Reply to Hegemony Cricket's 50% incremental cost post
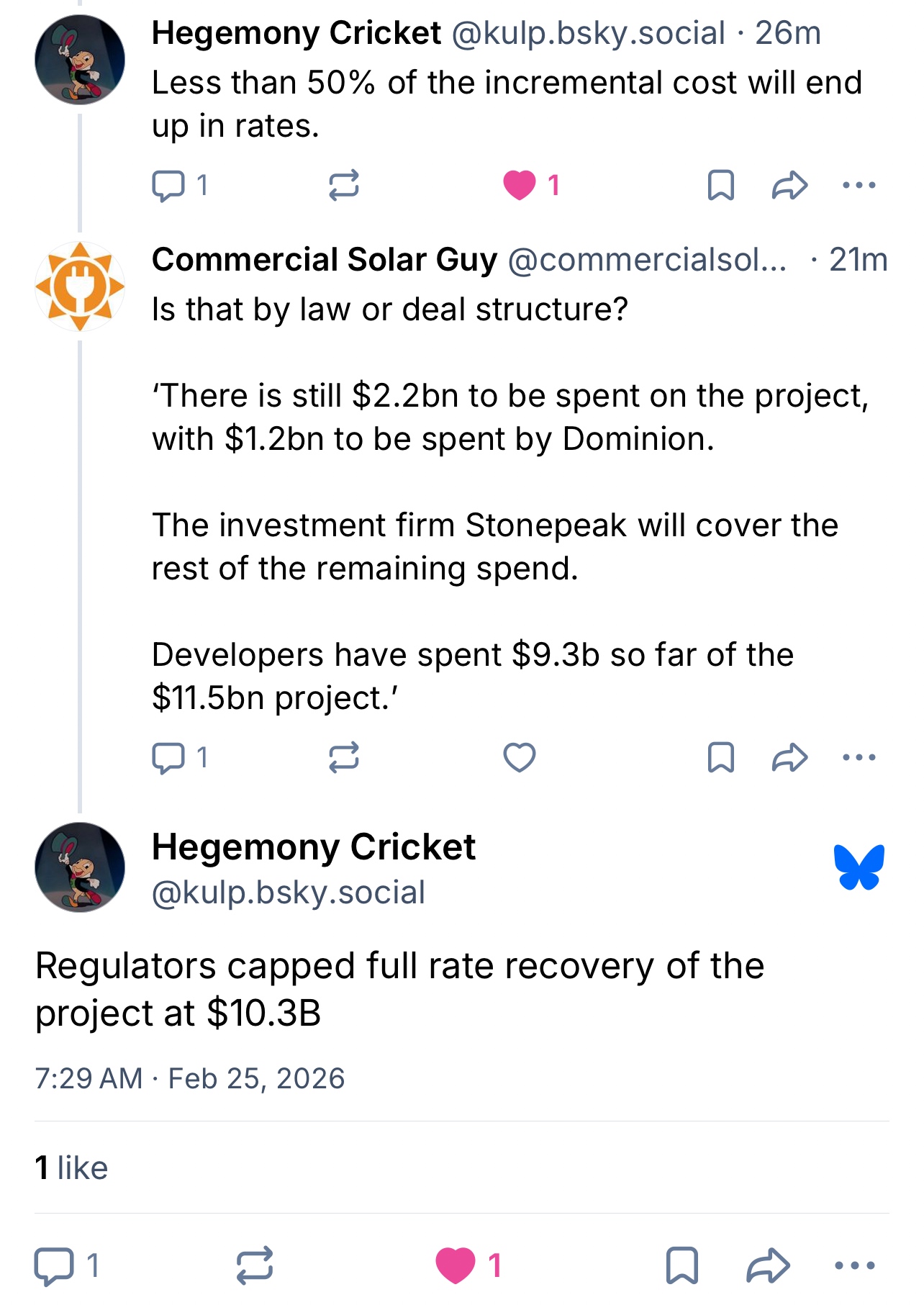Viewport: 924px width, 1305px height. coord(168,186)
